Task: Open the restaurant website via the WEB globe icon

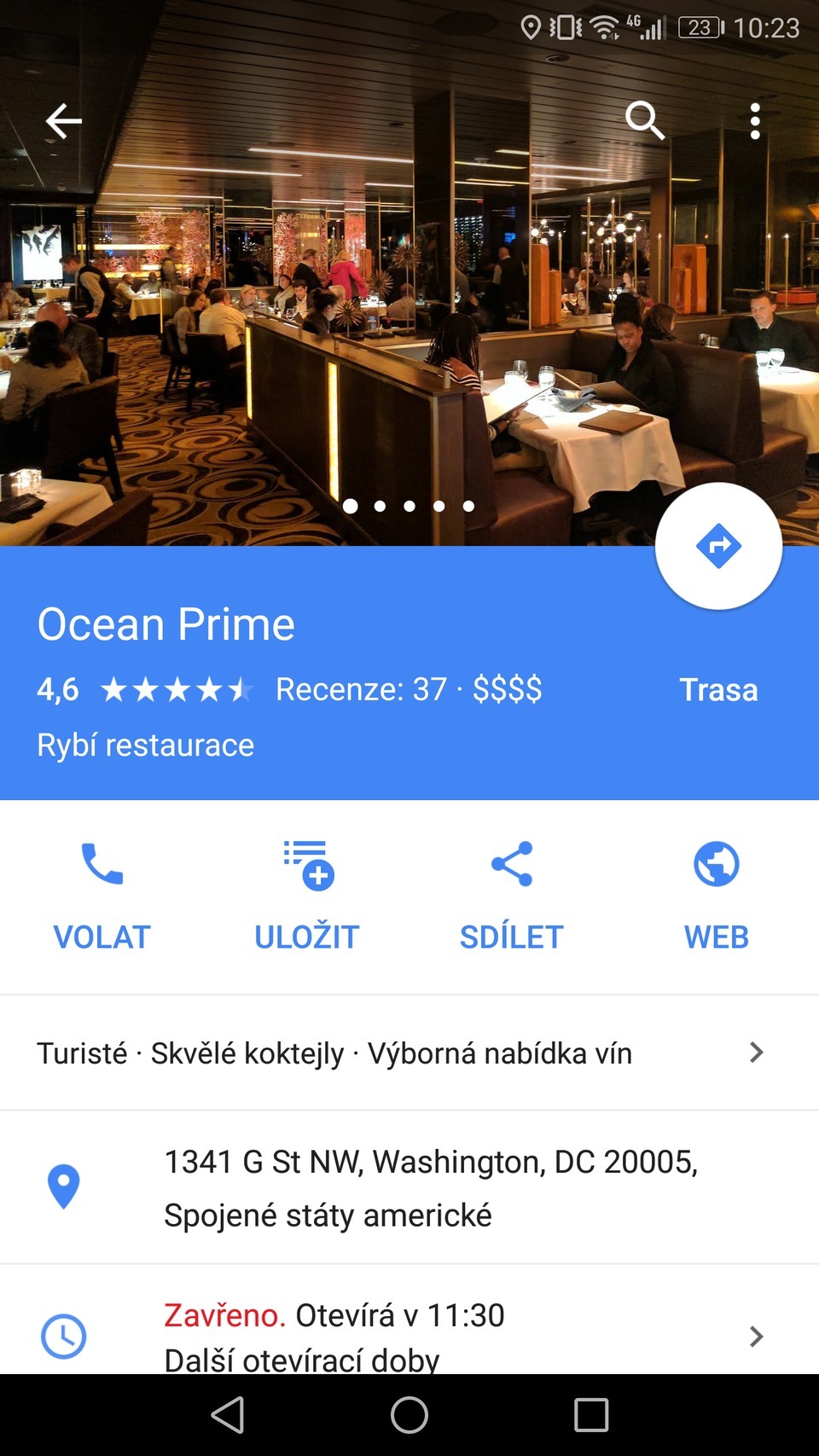Action: point(716,864)
